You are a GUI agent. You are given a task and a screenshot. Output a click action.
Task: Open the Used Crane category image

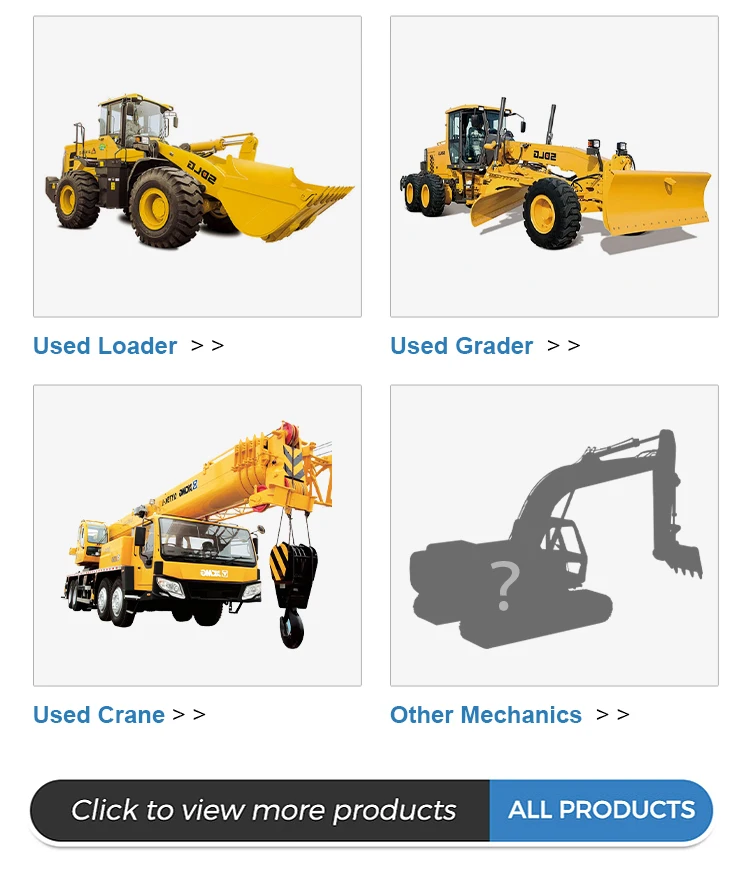197,536
